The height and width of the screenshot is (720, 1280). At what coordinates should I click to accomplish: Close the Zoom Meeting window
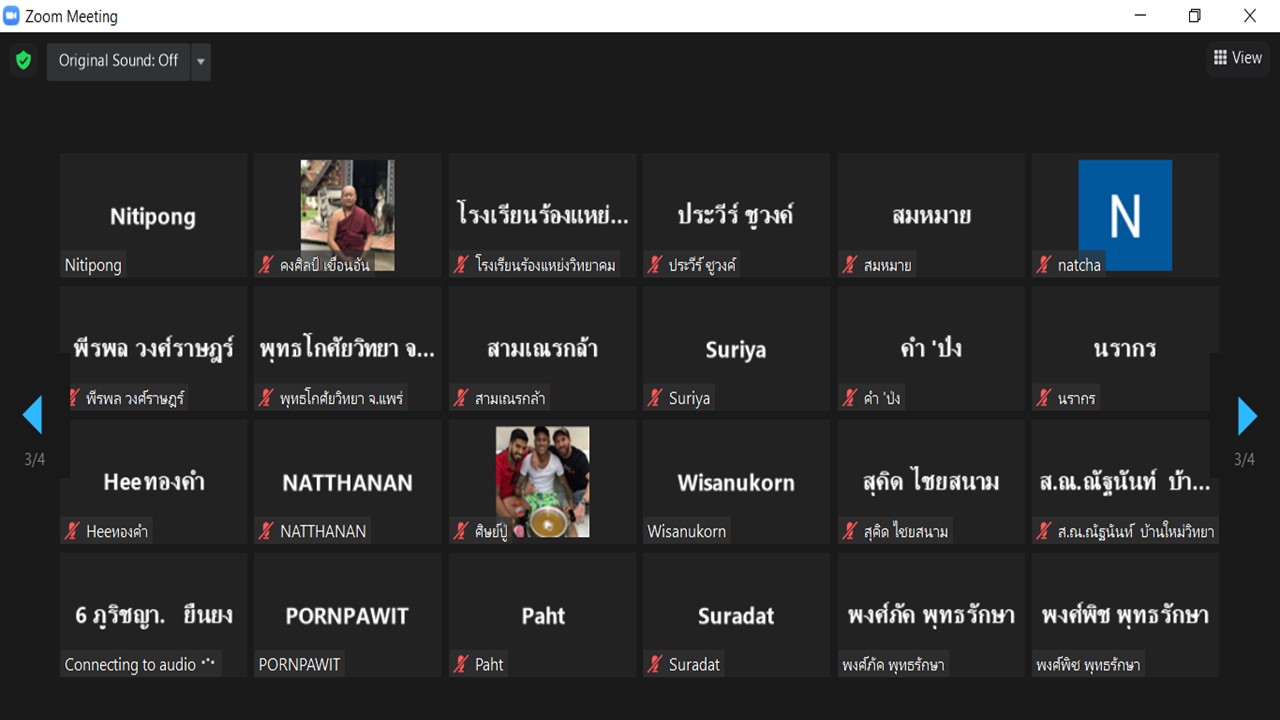tap(1250, 16)
